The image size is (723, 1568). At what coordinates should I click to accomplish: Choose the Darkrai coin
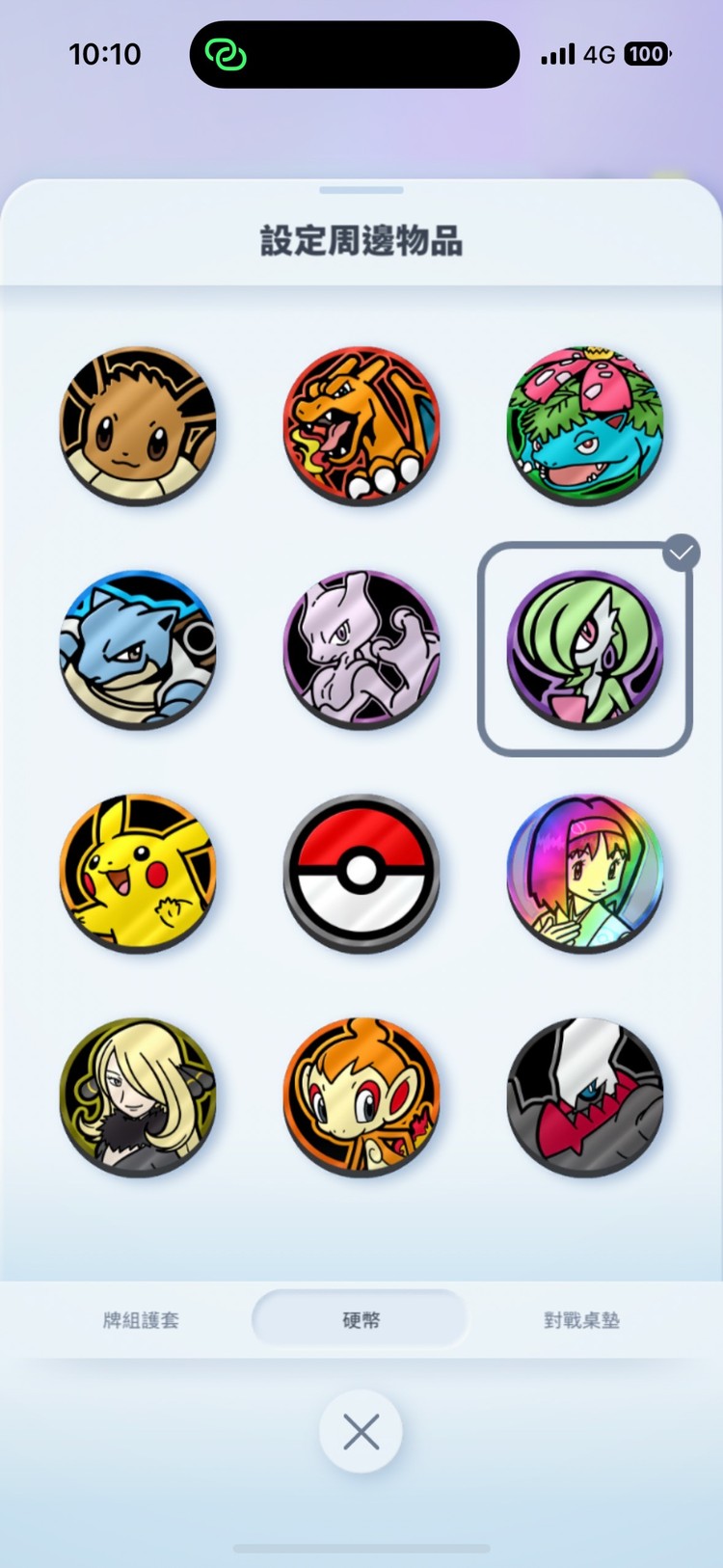tap(585, 1096)
